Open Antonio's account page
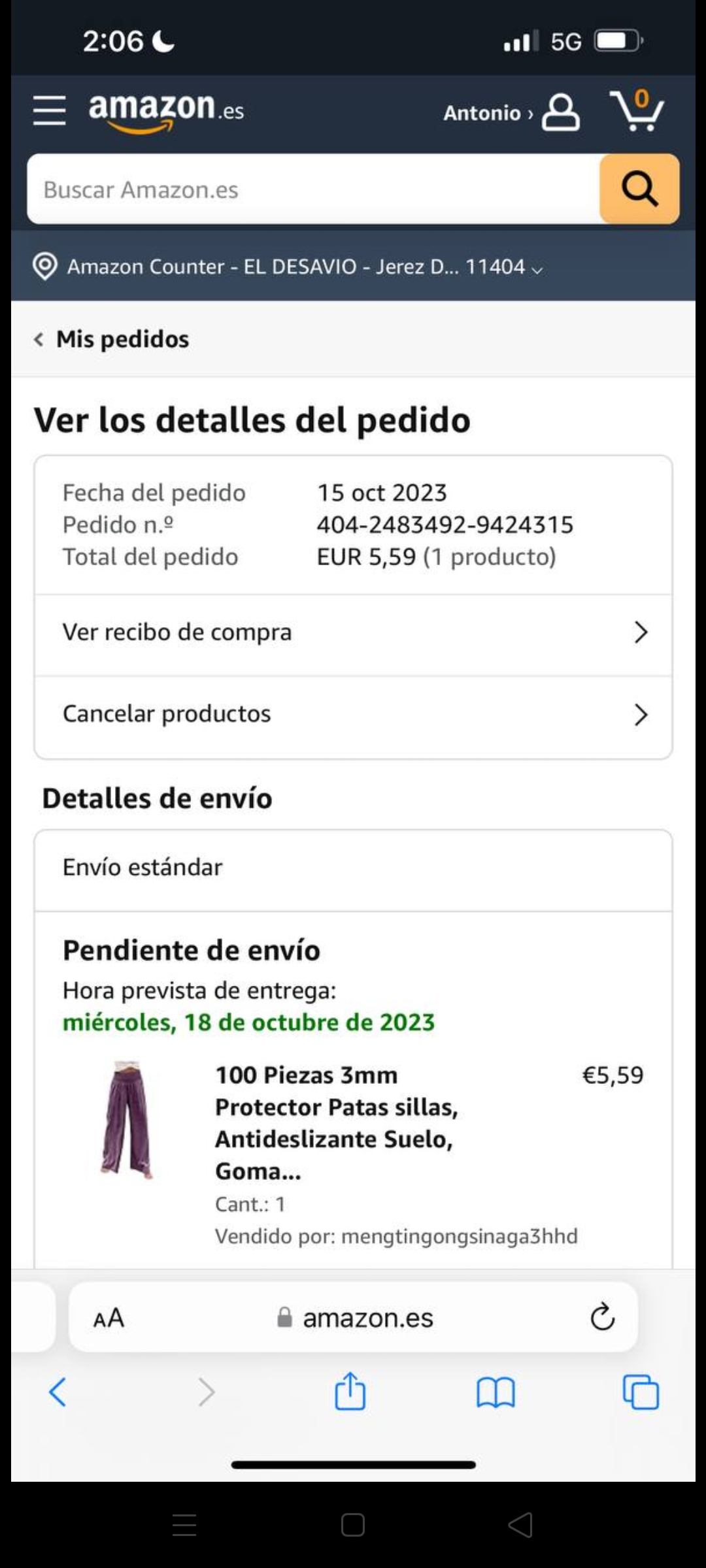Screen dimensions: 706x1568 coord(511,112)
